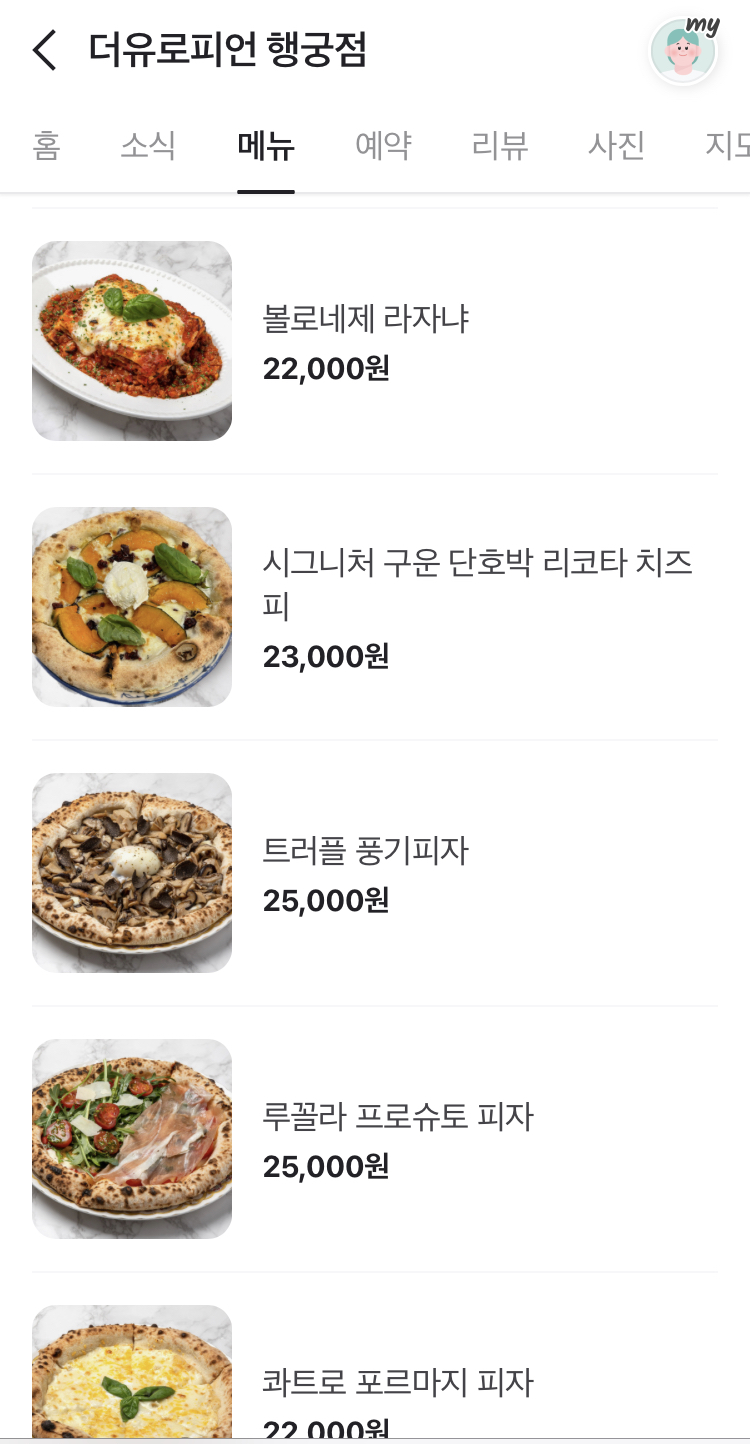750x1444 pixels.
Task: Select the 루꼴라 프로슈토 피자 photo
Action: click(132, 1138)
